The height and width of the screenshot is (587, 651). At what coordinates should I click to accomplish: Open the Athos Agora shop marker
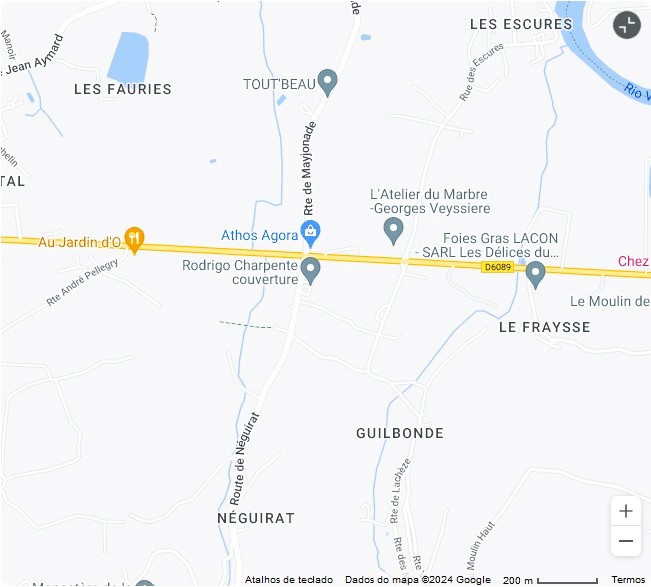[310, 234]
